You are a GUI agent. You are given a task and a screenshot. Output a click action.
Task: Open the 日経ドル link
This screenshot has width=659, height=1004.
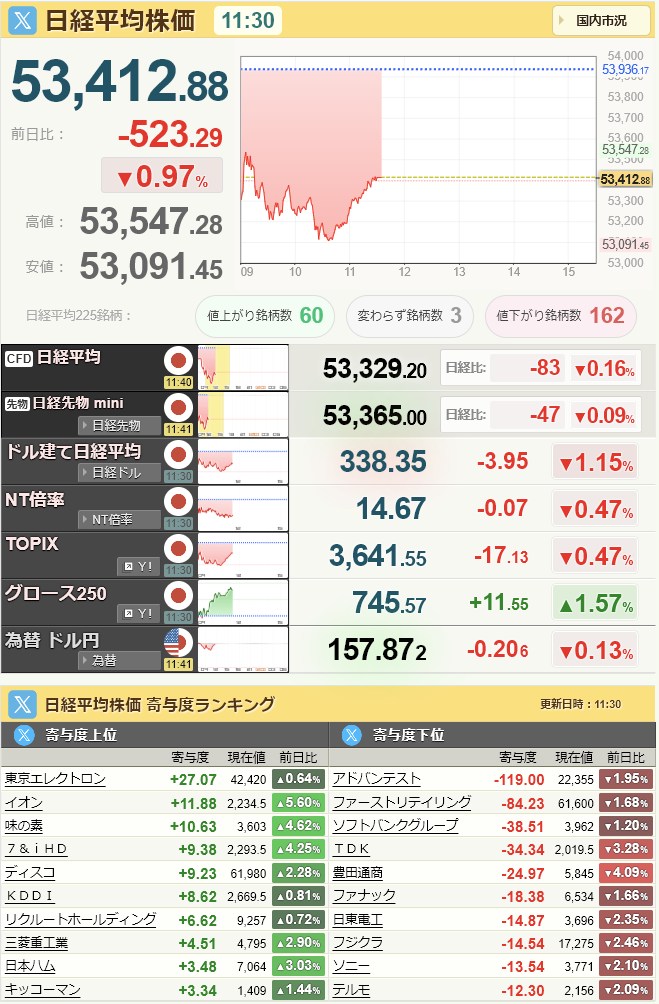point(119,472)
